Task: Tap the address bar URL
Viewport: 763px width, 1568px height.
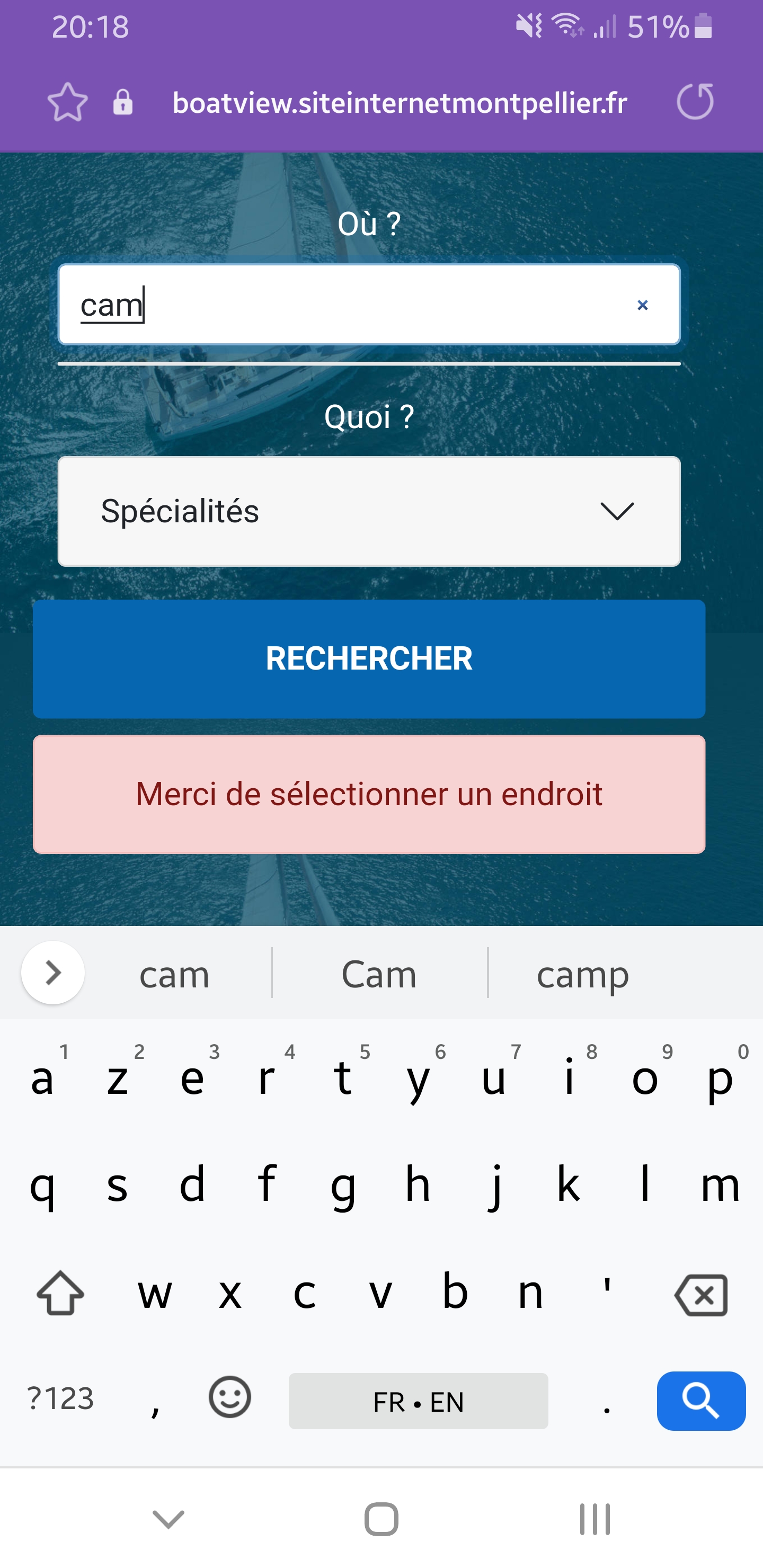Action: coord(400,103)
